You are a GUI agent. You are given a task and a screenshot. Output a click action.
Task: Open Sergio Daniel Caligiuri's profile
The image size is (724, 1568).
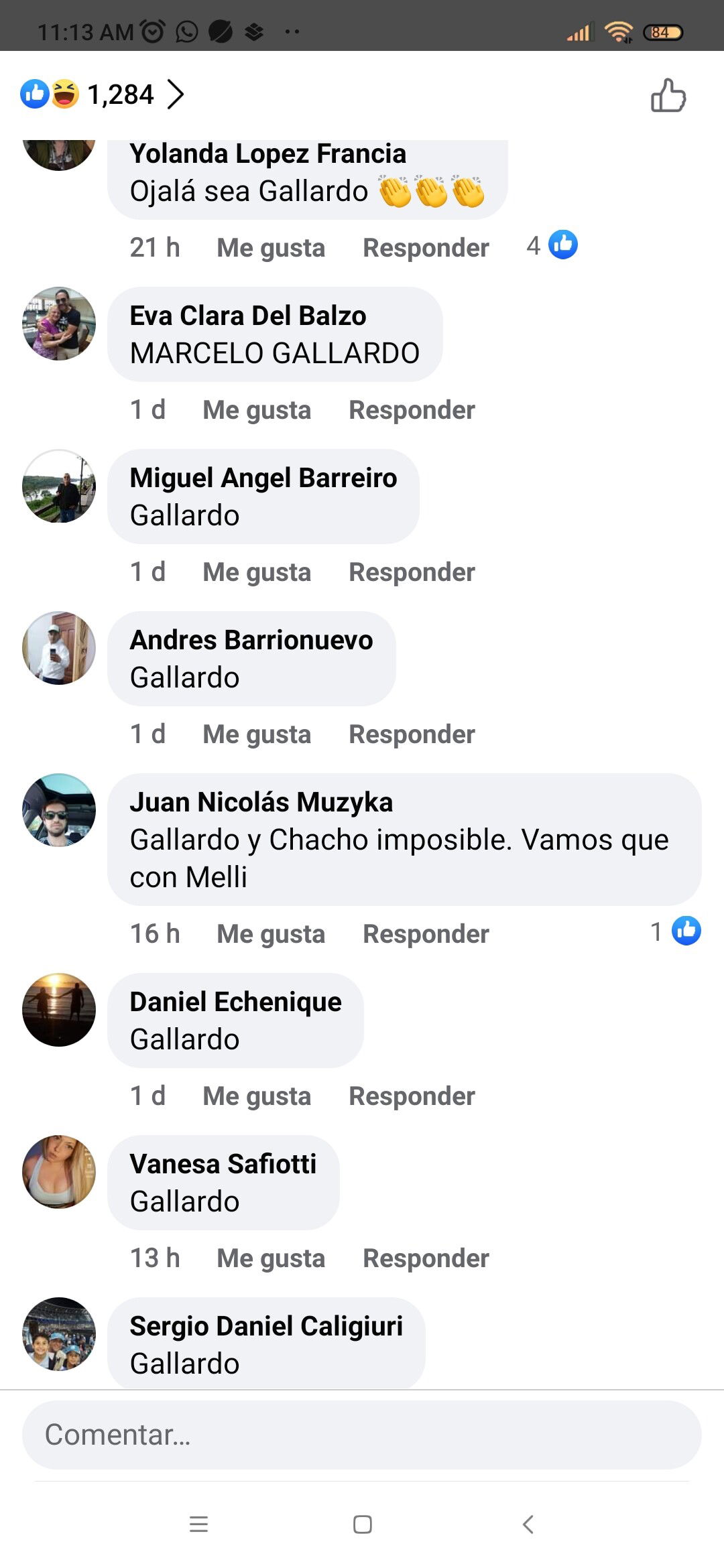pyautogui.click(x=266, y=1326)
